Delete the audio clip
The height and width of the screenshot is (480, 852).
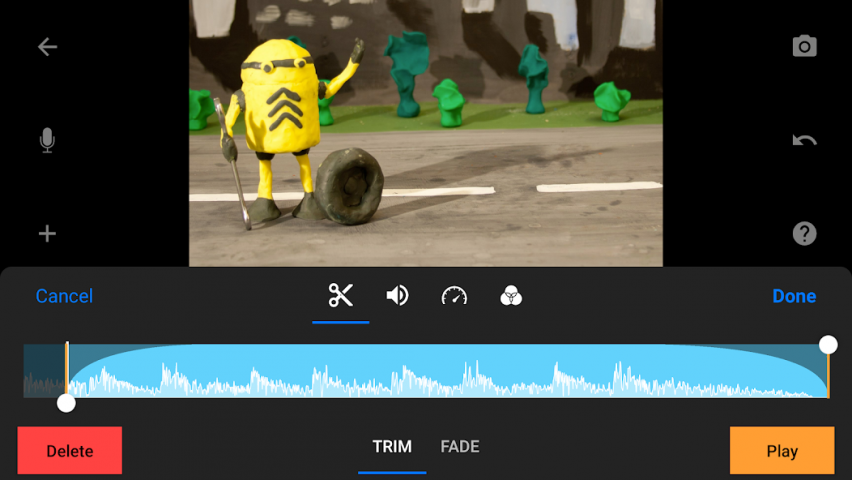click(70, 450)
